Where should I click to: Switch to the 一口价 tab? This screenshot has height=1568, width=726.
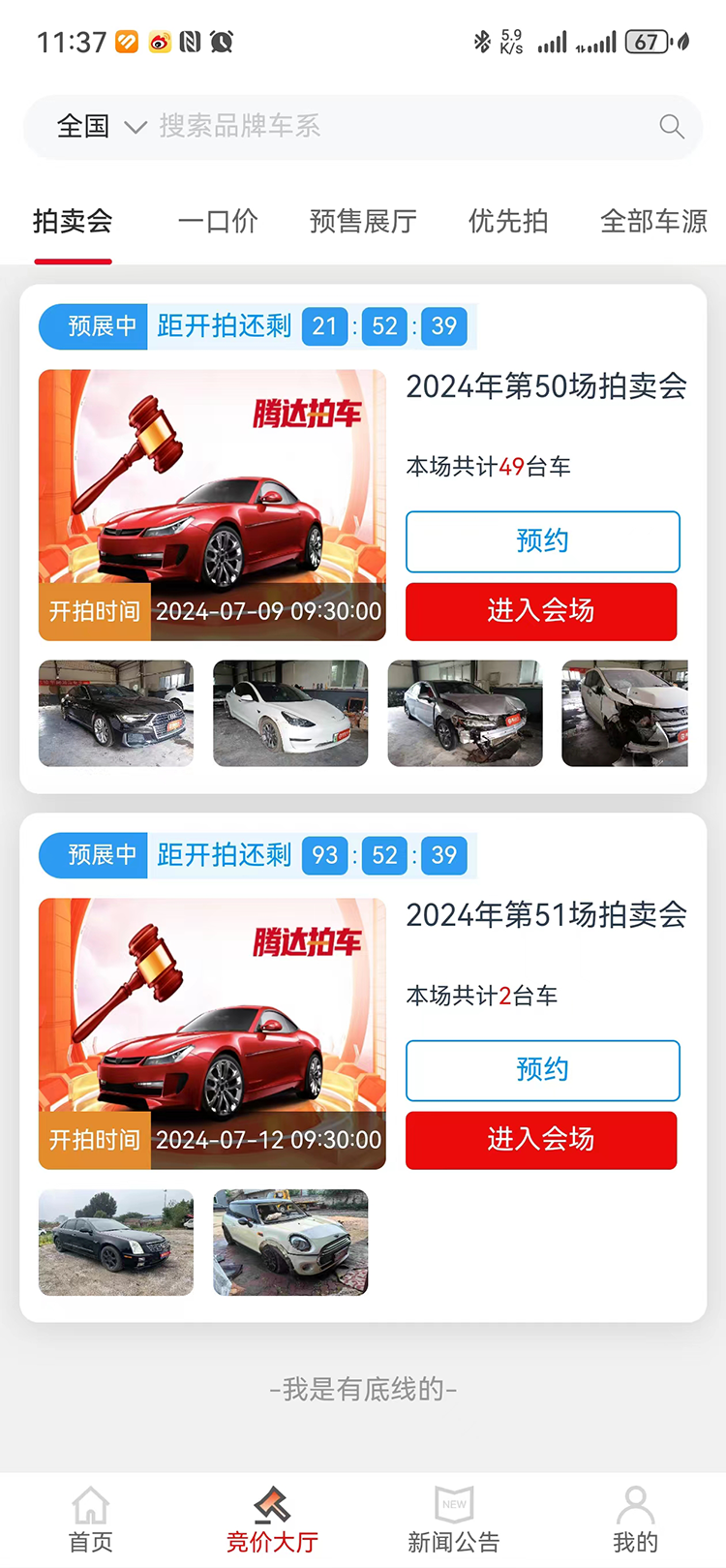(x=218, y=222)
